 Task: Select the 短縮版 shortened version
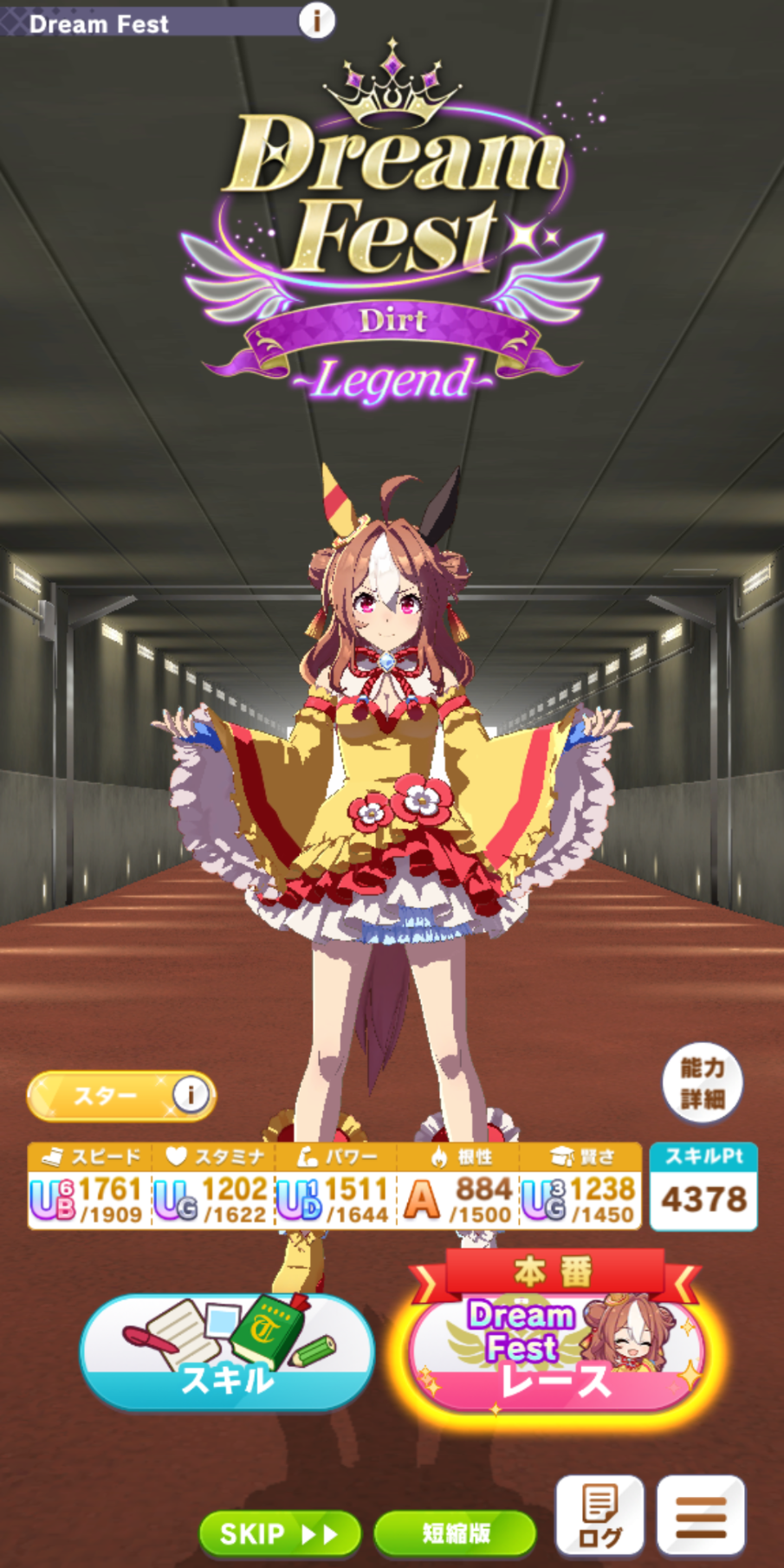point(456,1533)
